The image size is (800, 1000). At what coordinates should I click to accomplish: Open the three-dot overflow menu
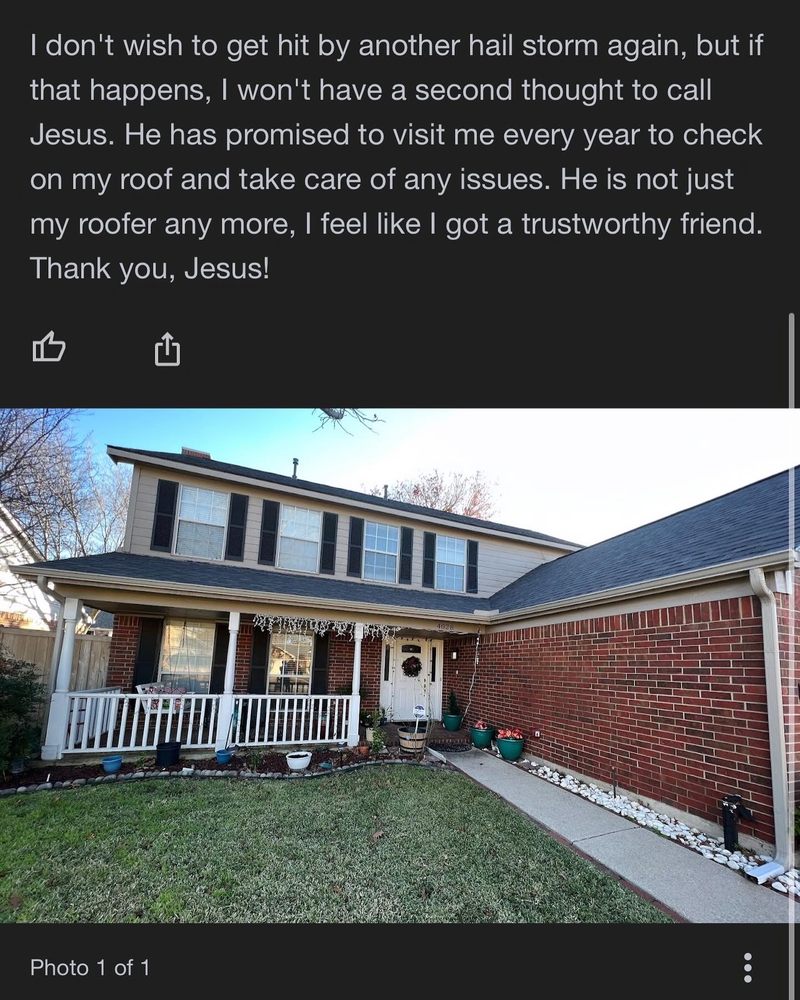[747, 967]
